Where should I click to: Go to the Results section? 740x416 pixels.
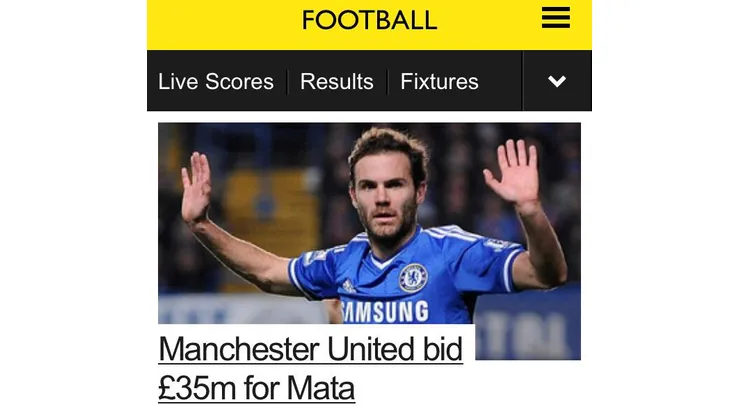(337, 82)
